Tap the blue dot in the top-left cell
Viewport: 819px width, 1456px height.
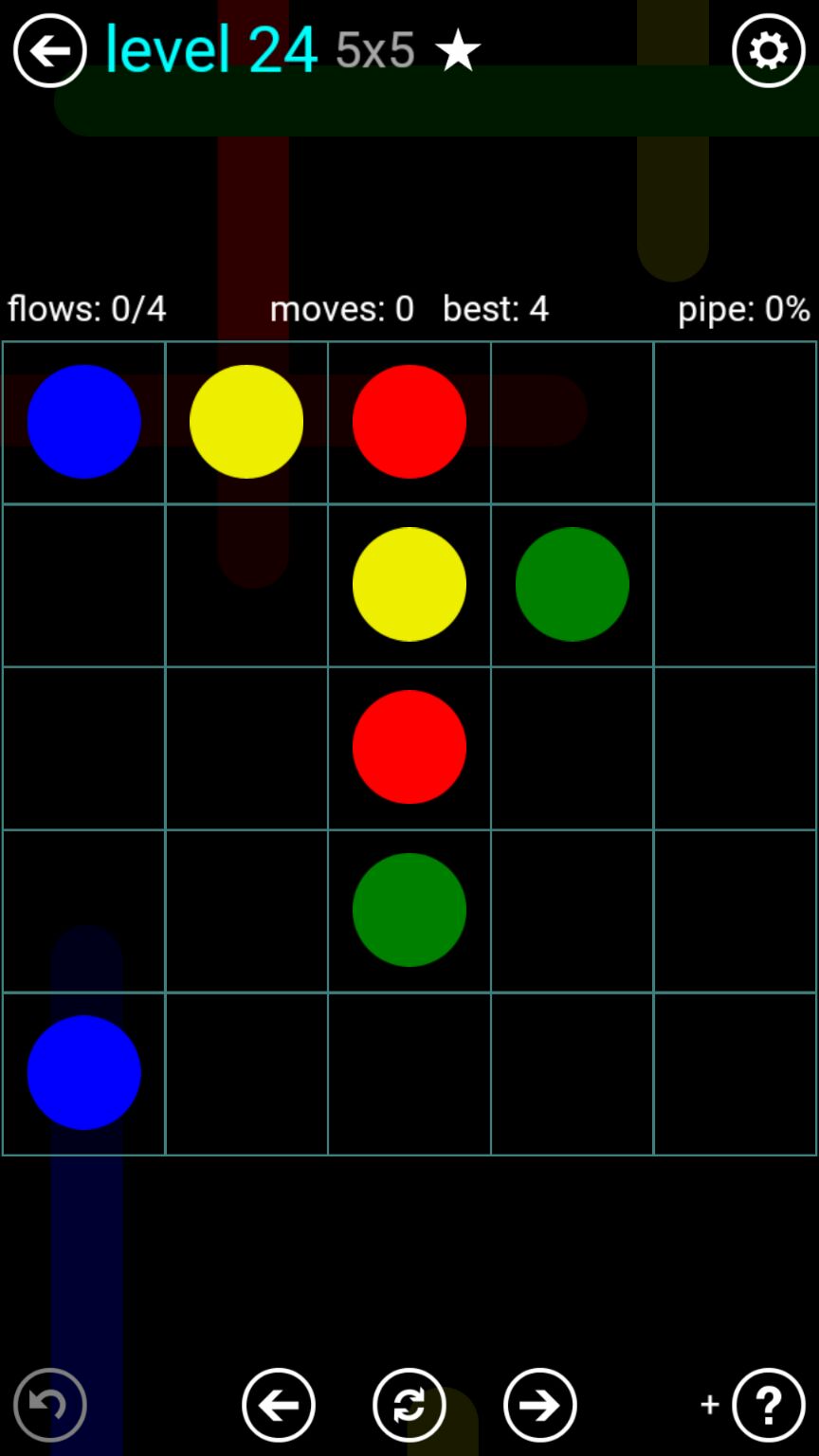pos(83,422)
